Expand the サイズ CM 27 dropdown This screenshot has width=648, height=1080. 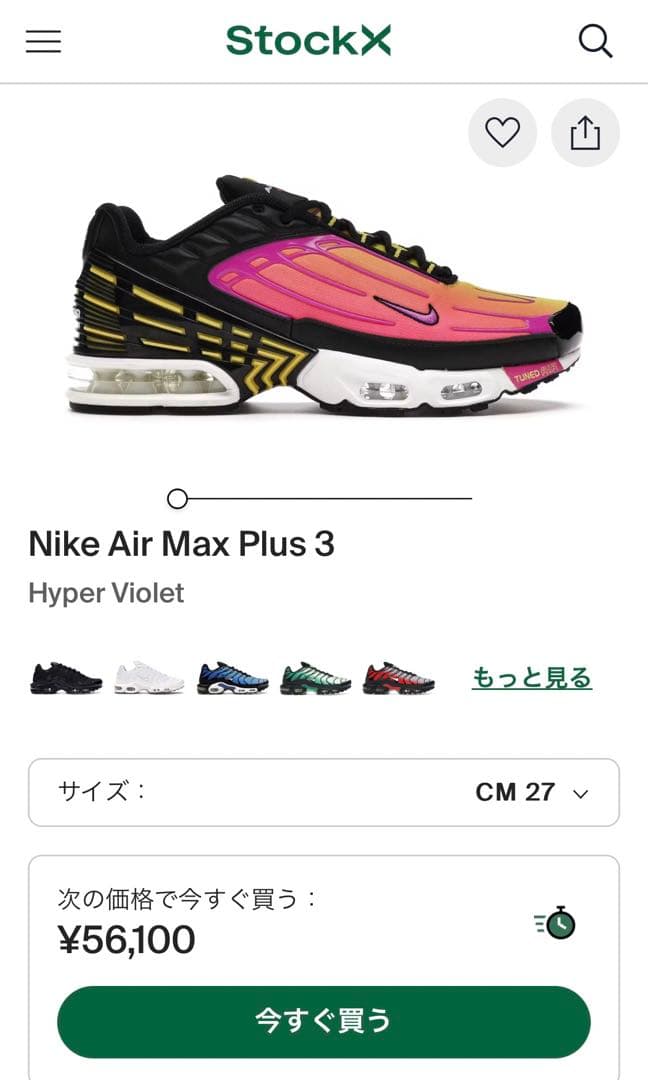[323, 792]
